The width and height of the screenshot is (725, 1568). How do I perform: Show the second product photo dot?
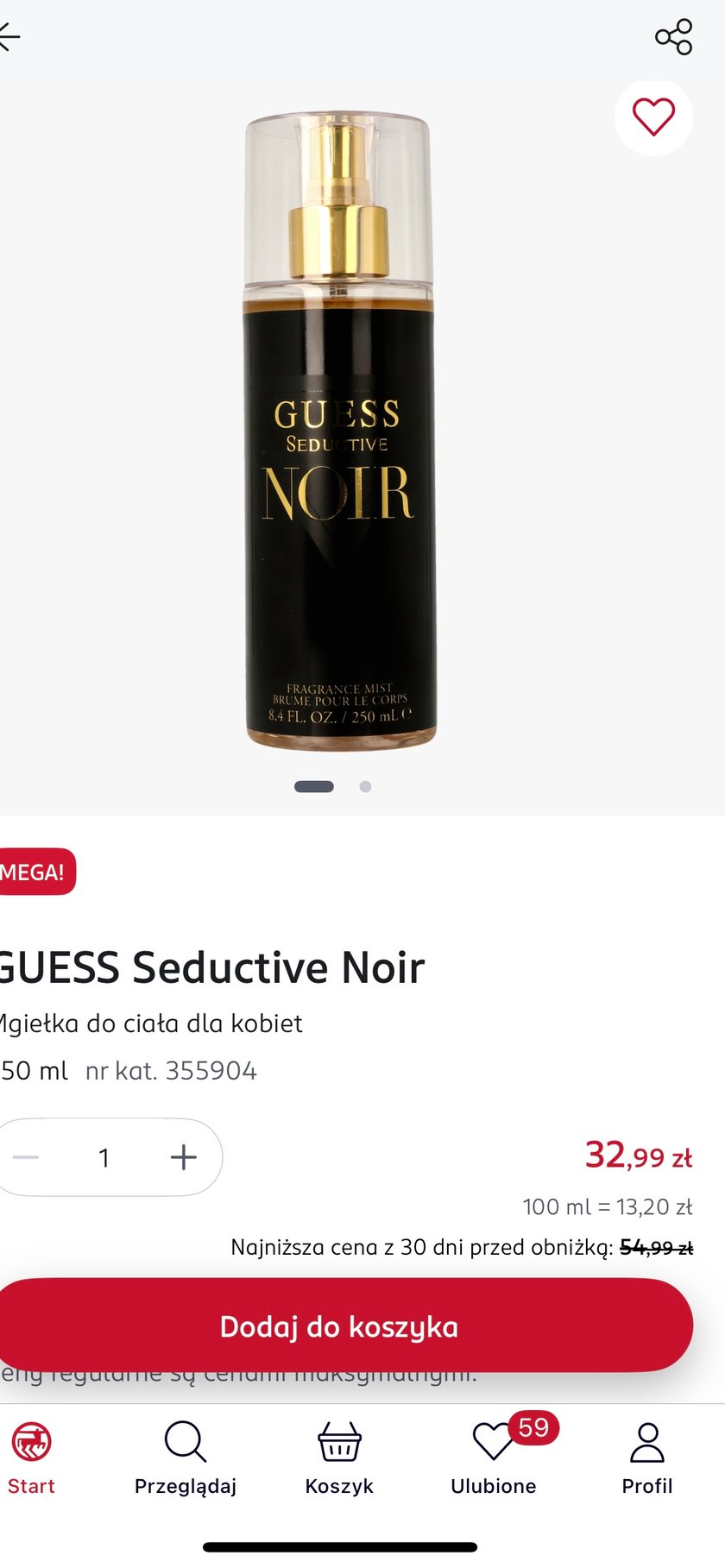pyautogui.click(x=365, y=786)
